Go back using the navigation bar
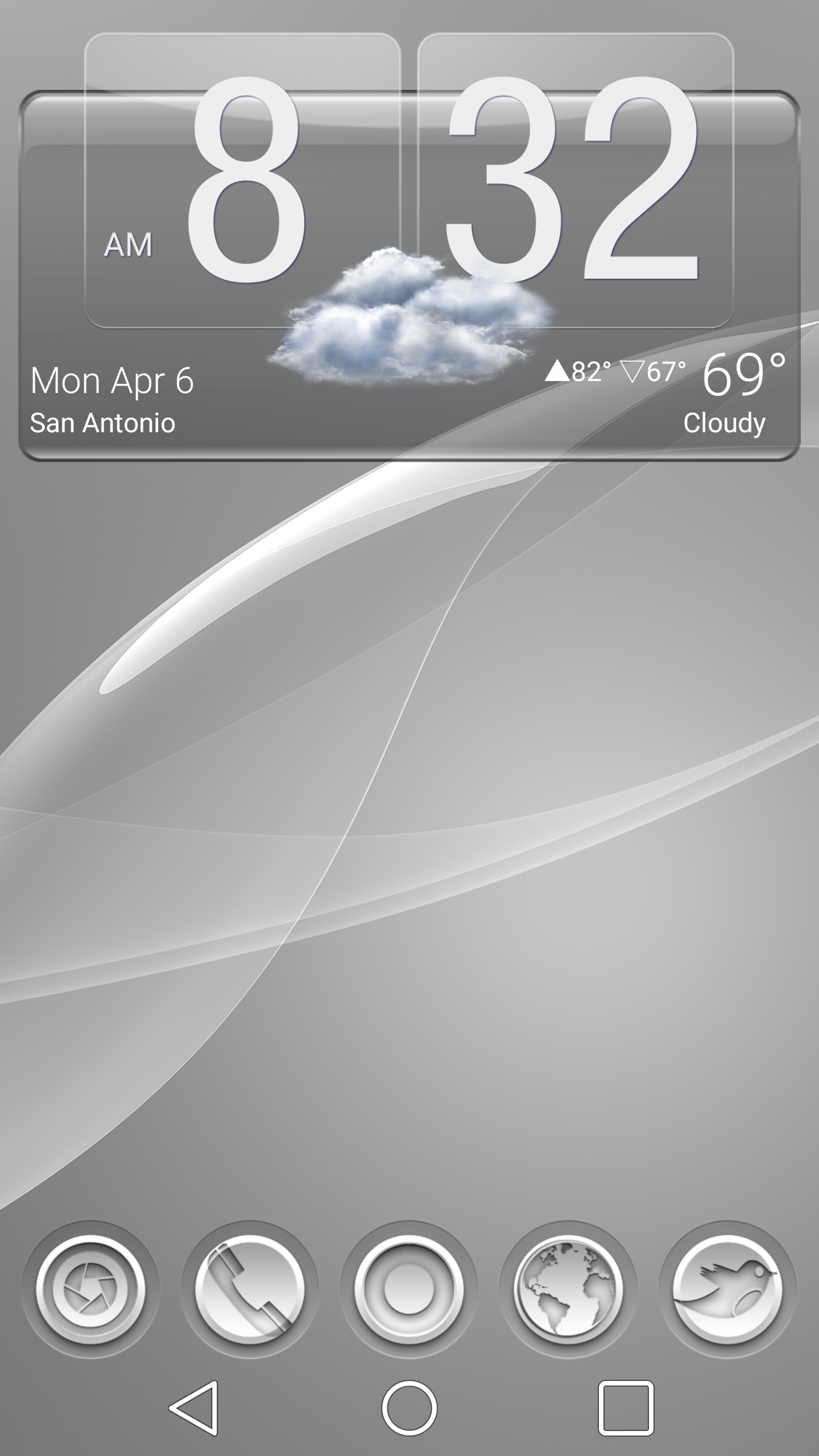 click(194, 1408)
